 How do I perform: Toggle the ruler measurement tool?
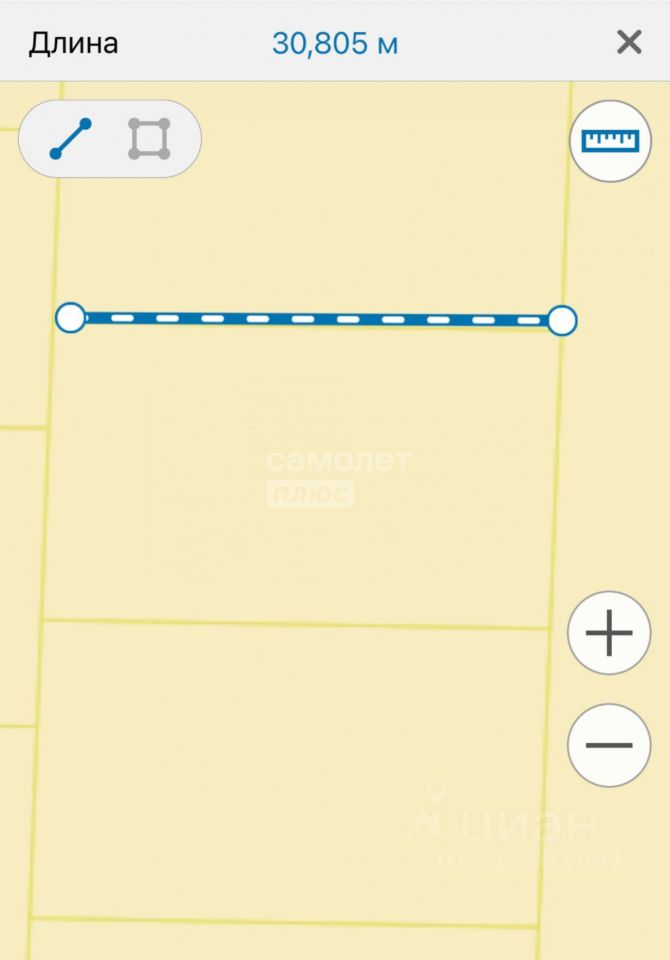pos(609,140)
